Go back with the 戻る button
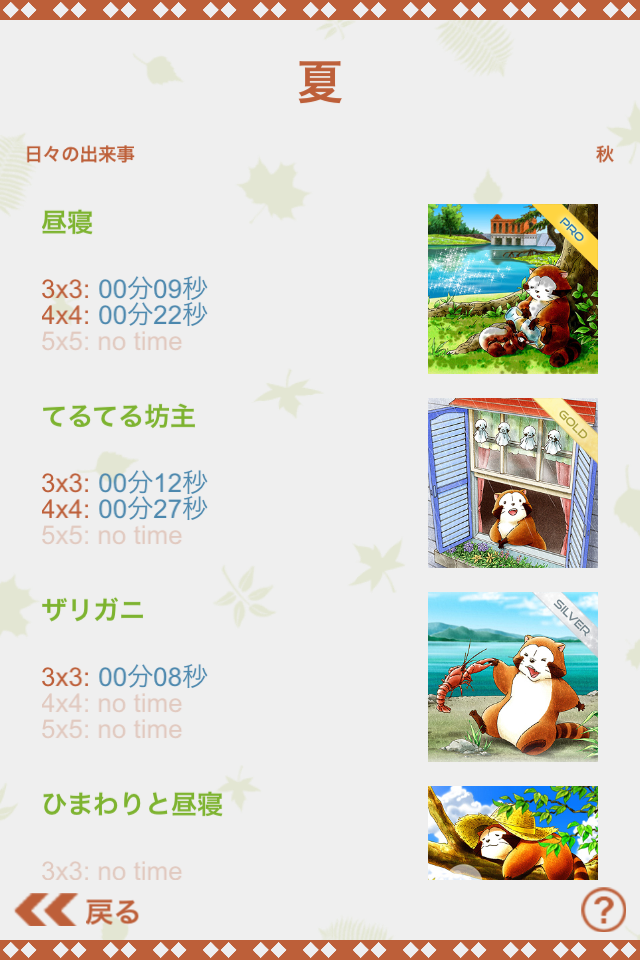Image resolution: width=640 pixels, height=960 pixels. (x=78, y=911)
